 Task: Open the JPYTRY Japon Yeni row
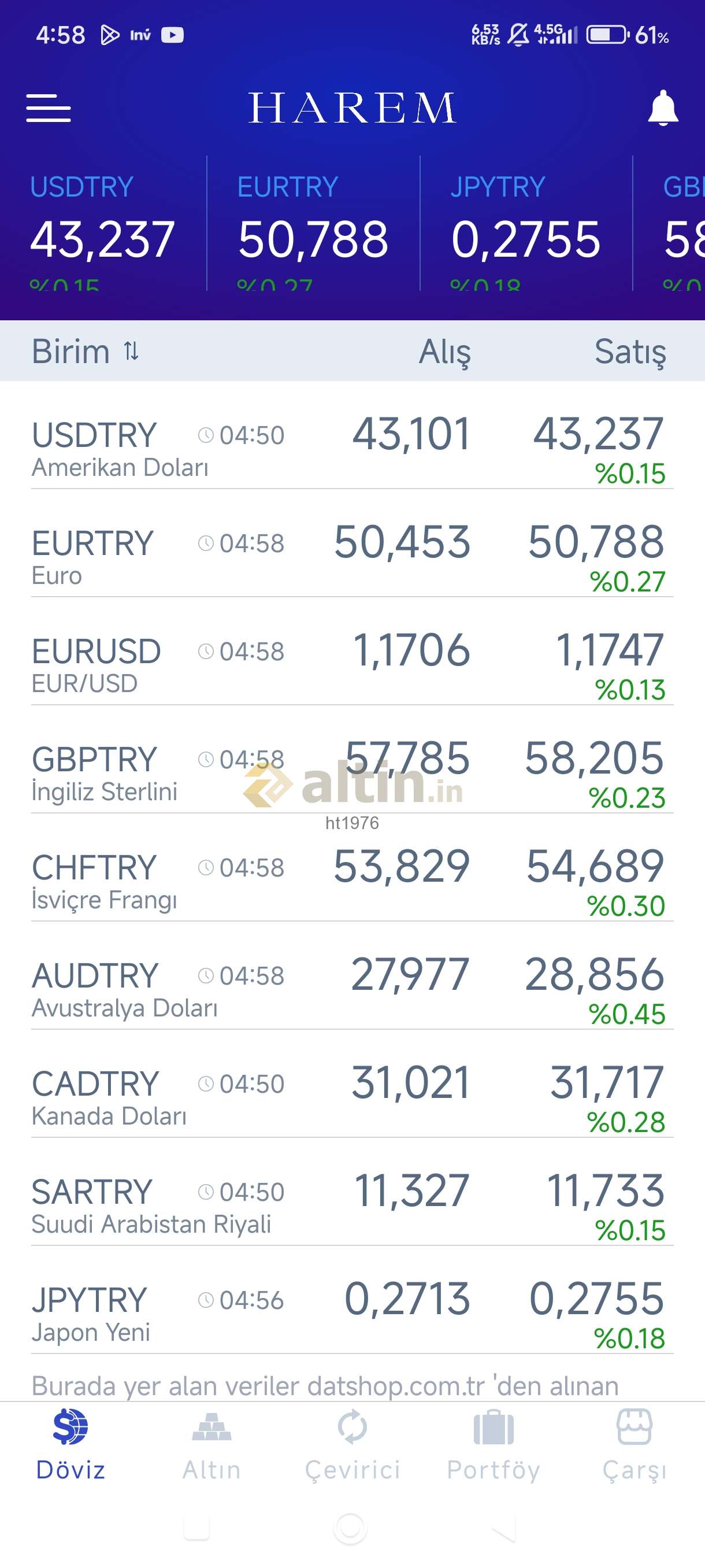tap(352, 1313)
